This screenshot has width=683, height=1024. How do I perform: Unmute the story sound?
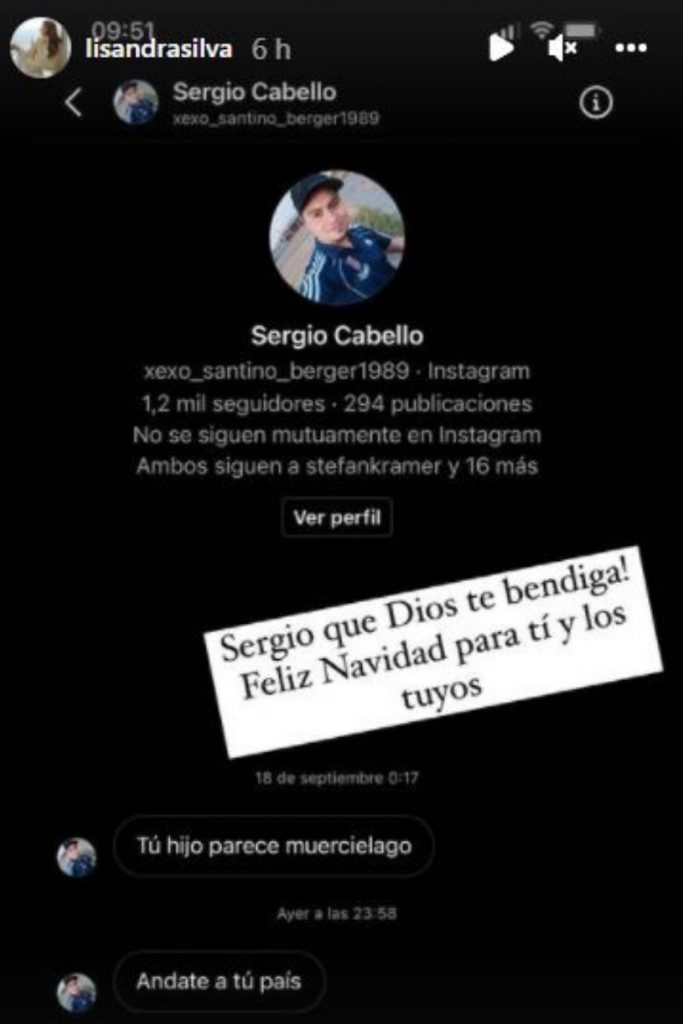563,47
